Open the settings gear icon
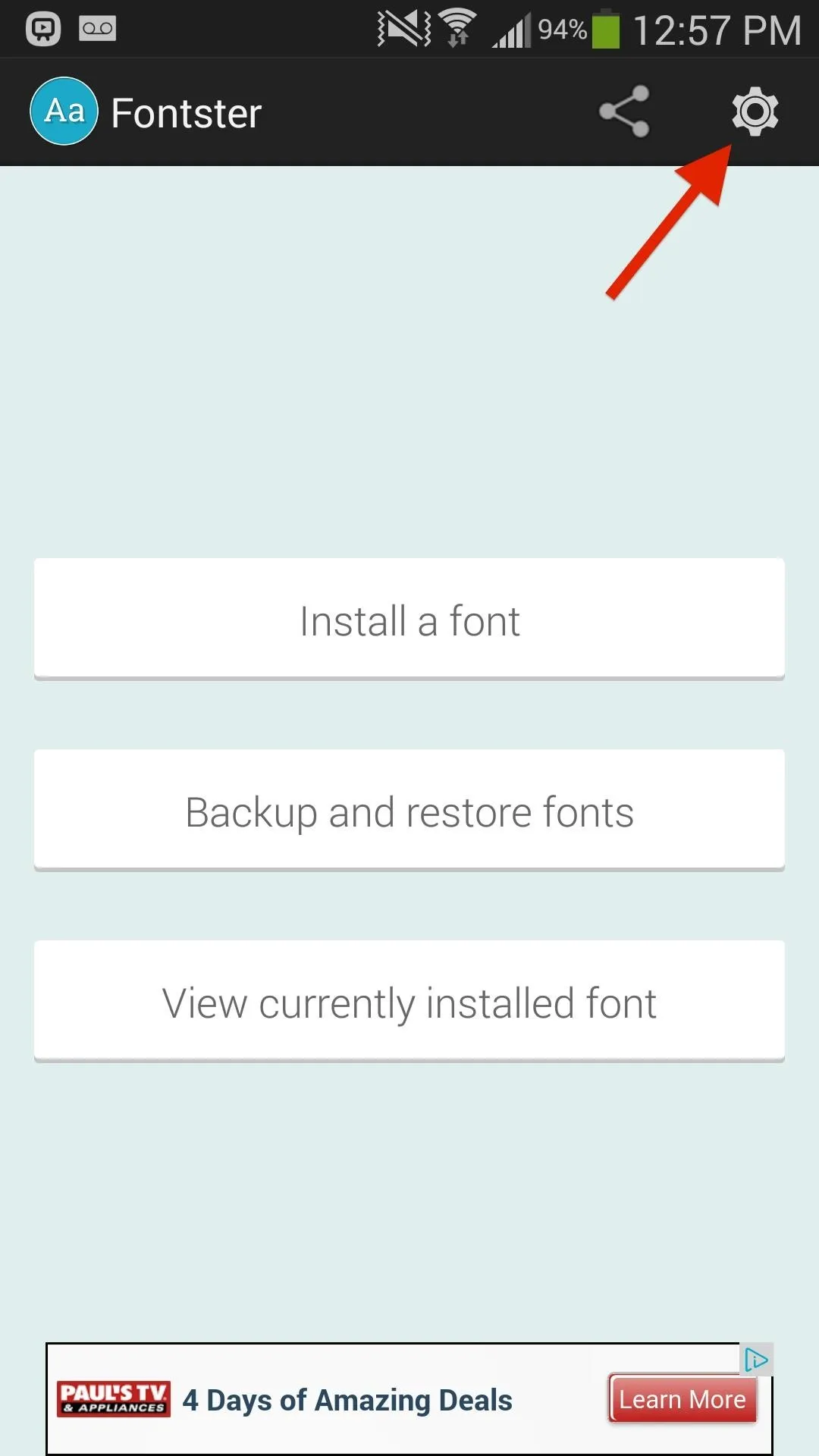The image size is (819, 1456). point(755,112)
